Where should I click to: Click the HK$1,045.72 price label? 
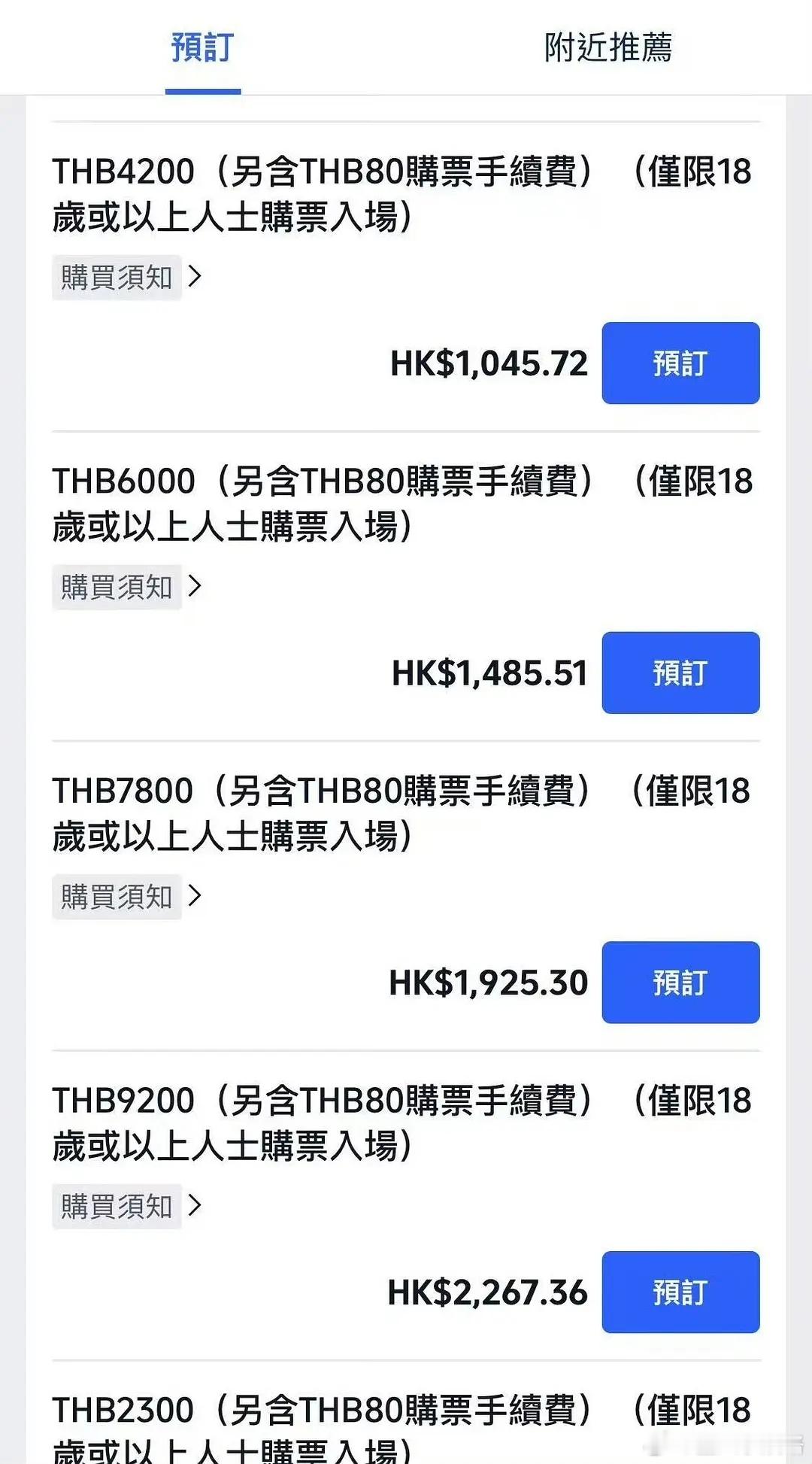[487, 363]
